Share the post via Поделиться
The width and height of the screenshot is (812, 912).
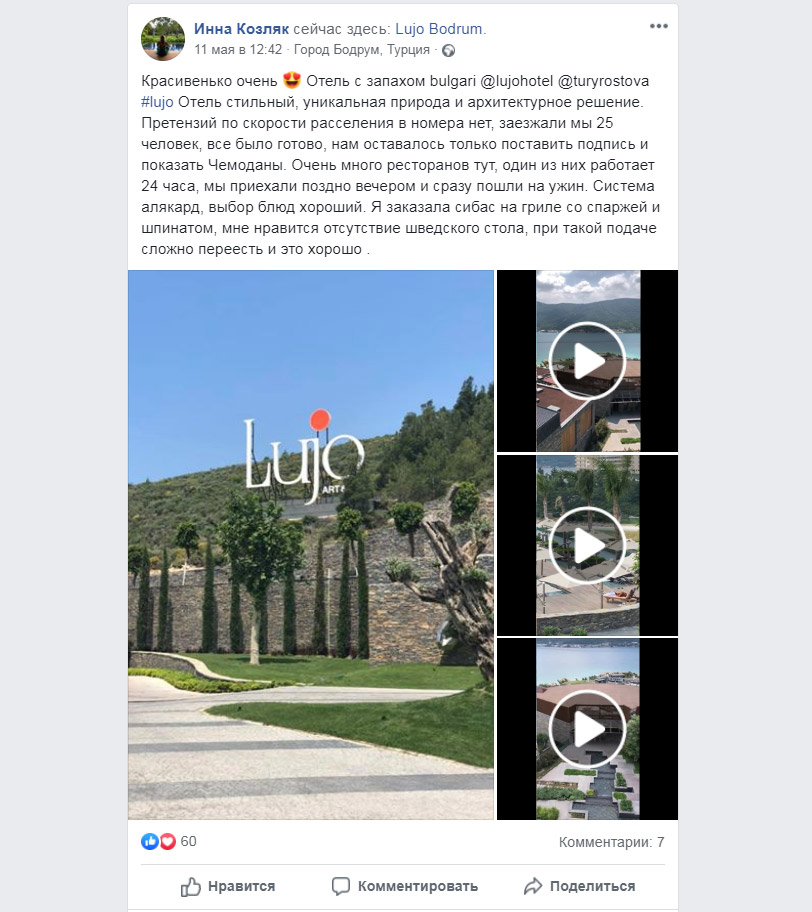tap(579, 886)
